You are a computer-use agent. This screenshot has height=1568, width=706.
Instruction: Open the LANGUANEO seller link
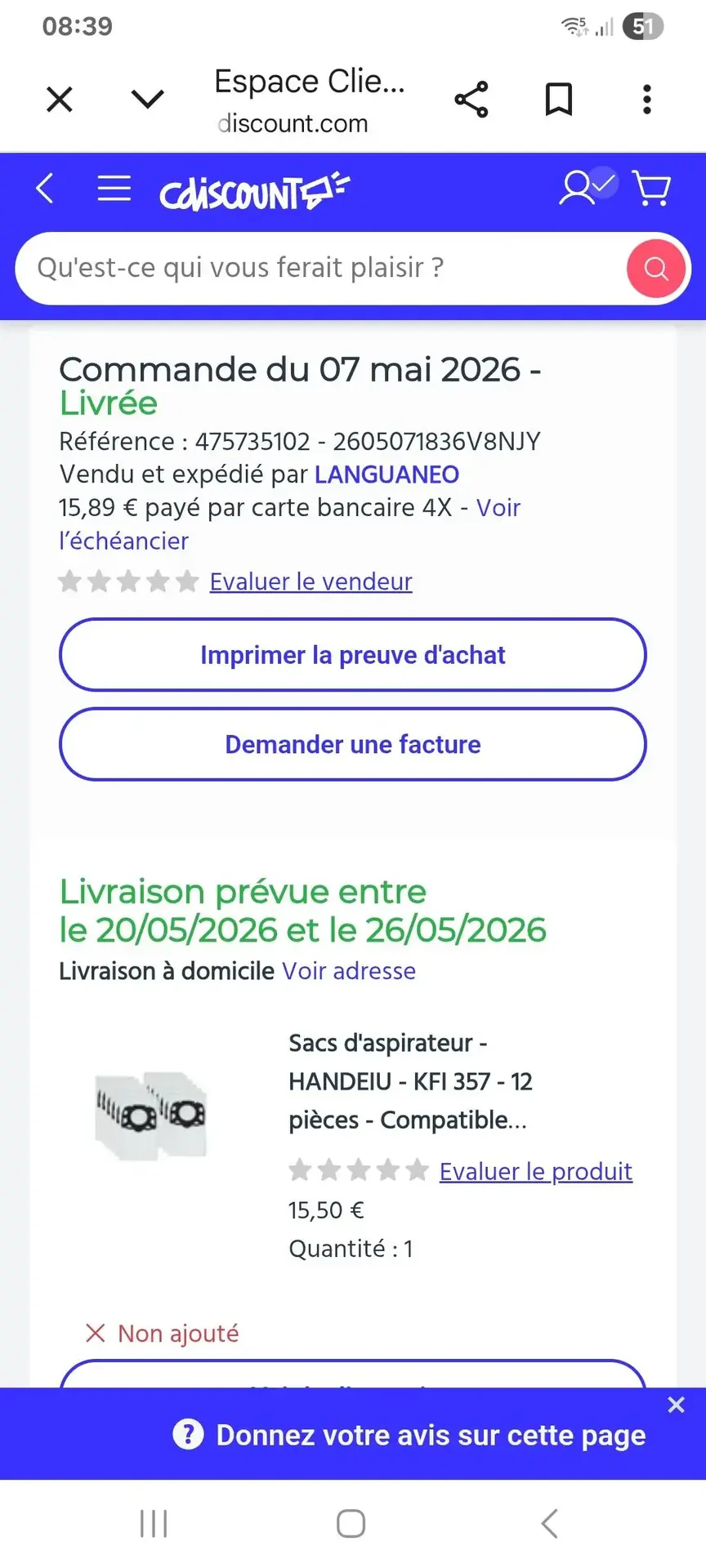pos(387,474)
